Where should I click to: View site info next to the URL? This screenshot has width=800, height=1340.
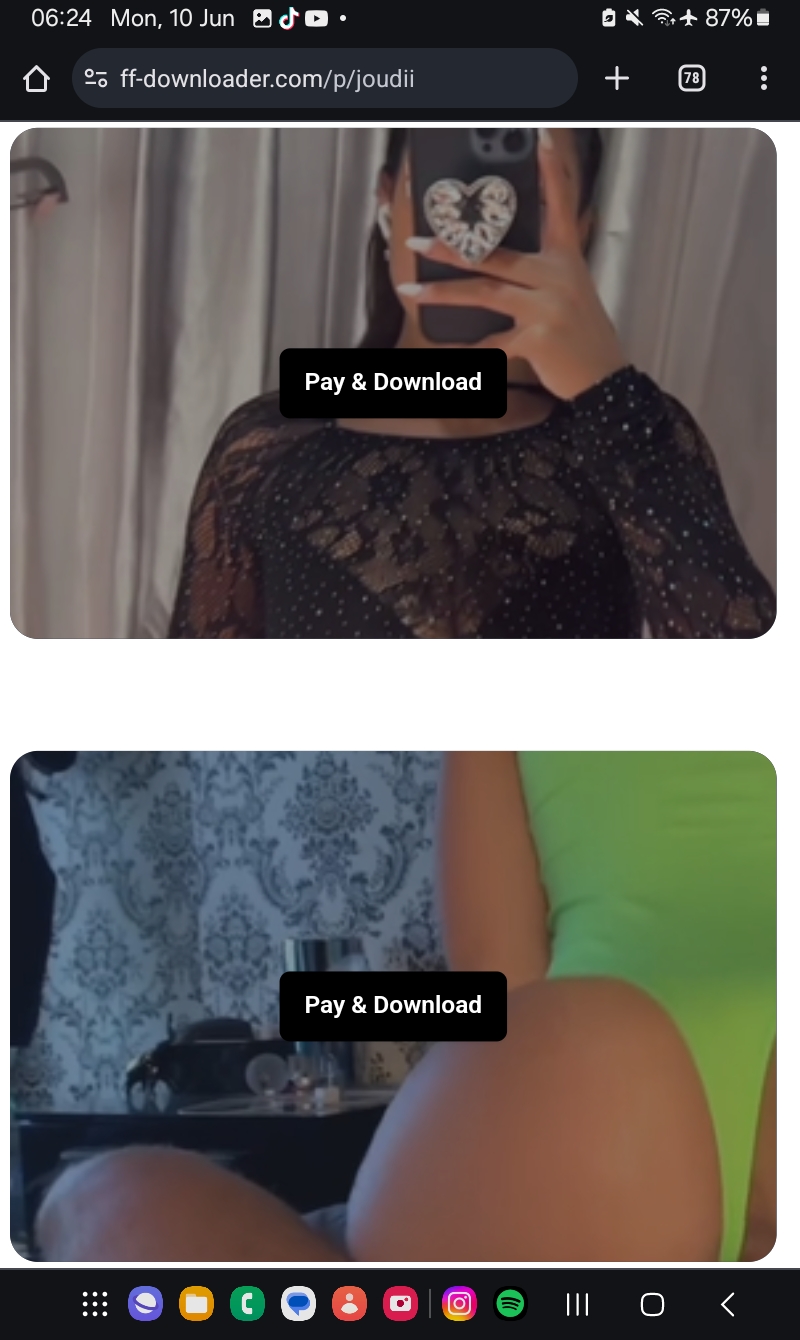(96, 78)
